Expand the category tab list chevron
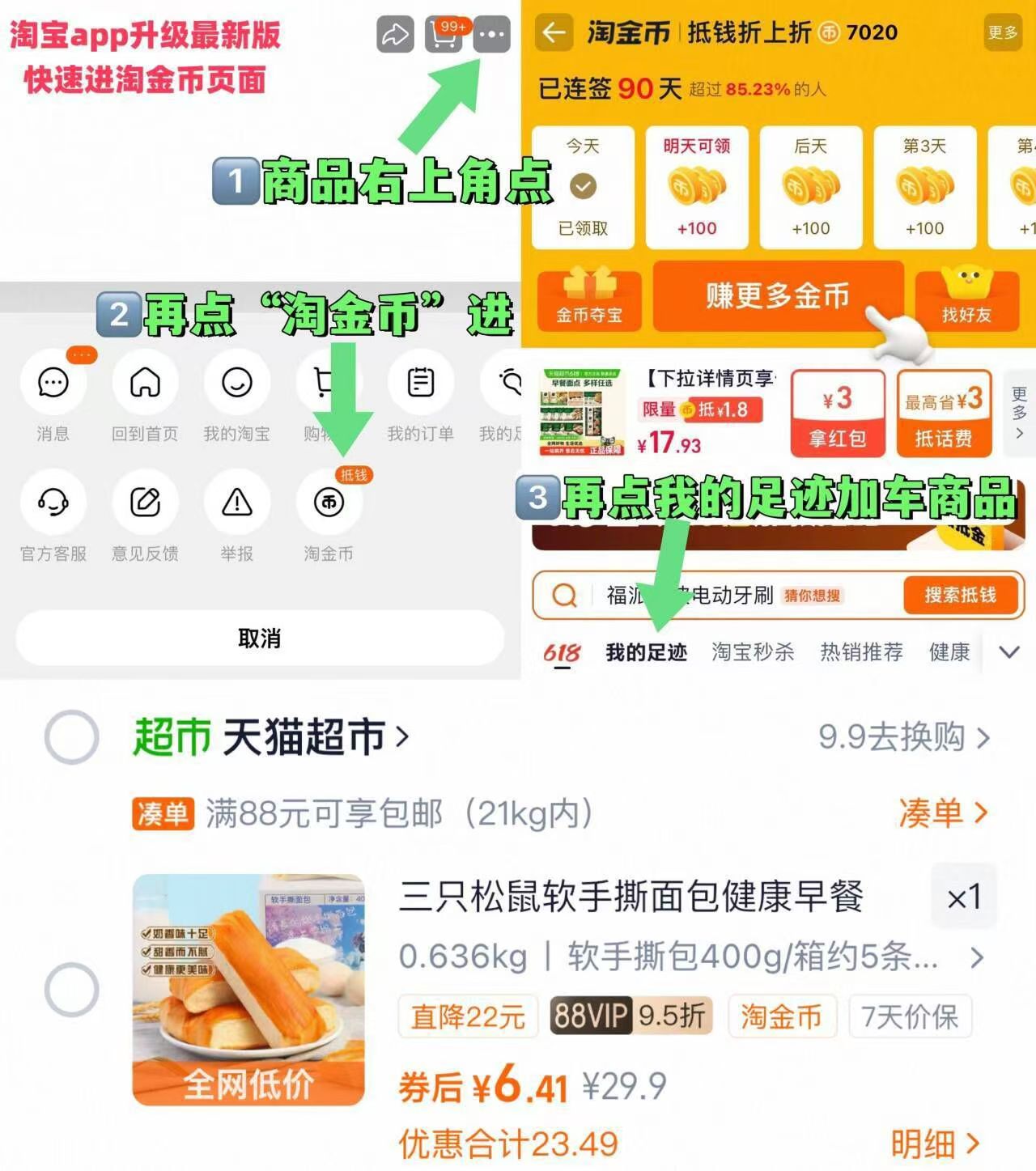The image size is (1036, 1171). pos(1008,651)
